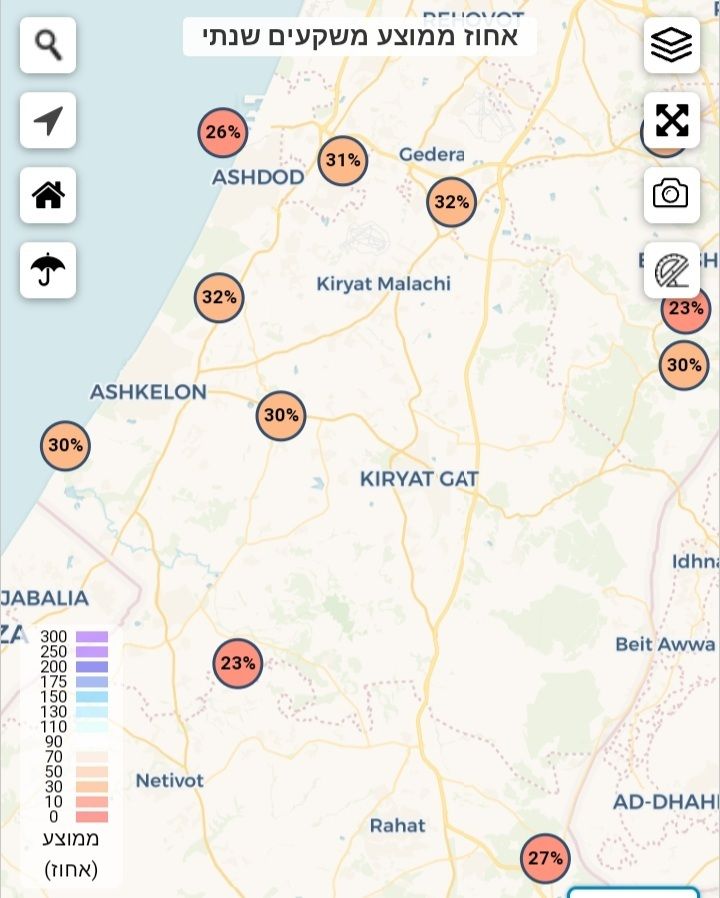Expand the map to fullscreen

click(671, 120)
